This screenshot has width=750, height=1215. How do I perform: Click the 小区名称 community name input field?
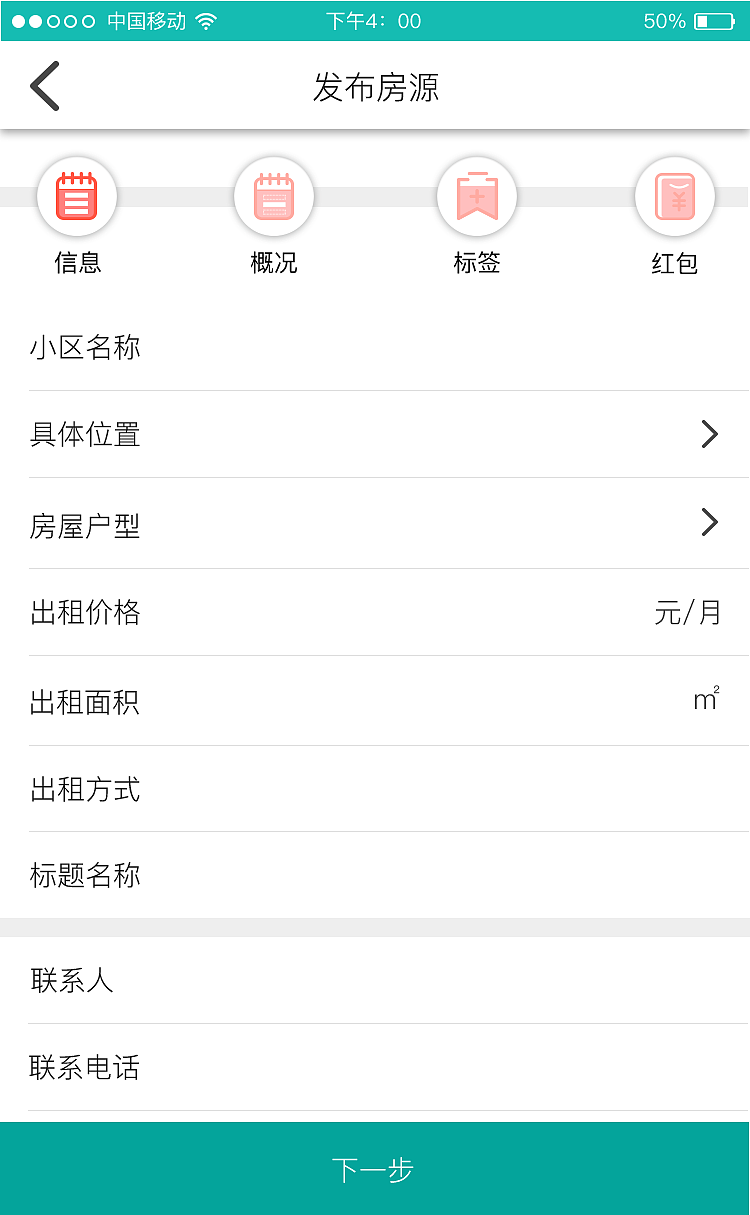(x=375, y=347)
